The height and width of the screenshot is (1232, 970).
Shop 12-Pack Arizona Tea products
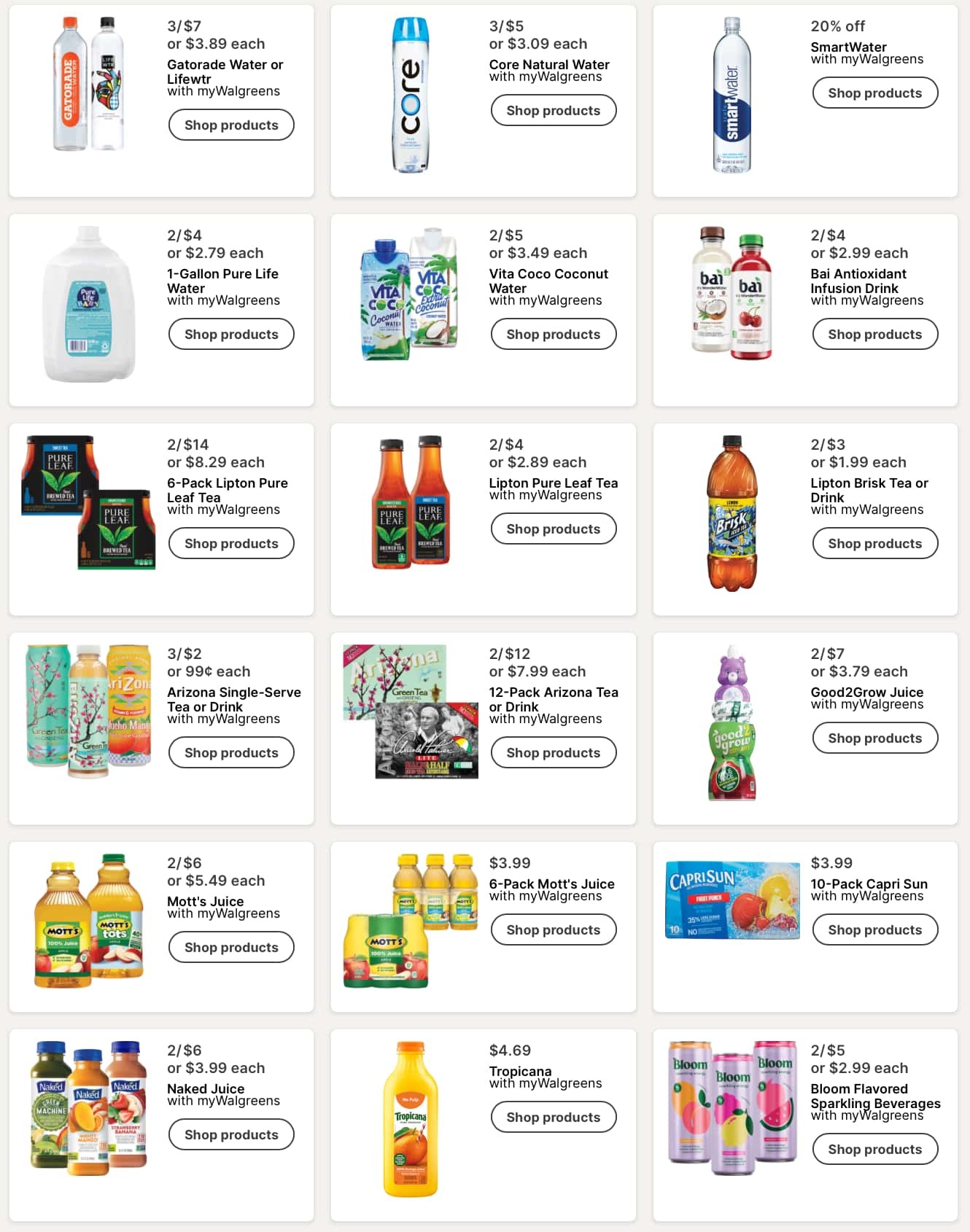pos(553,752)
